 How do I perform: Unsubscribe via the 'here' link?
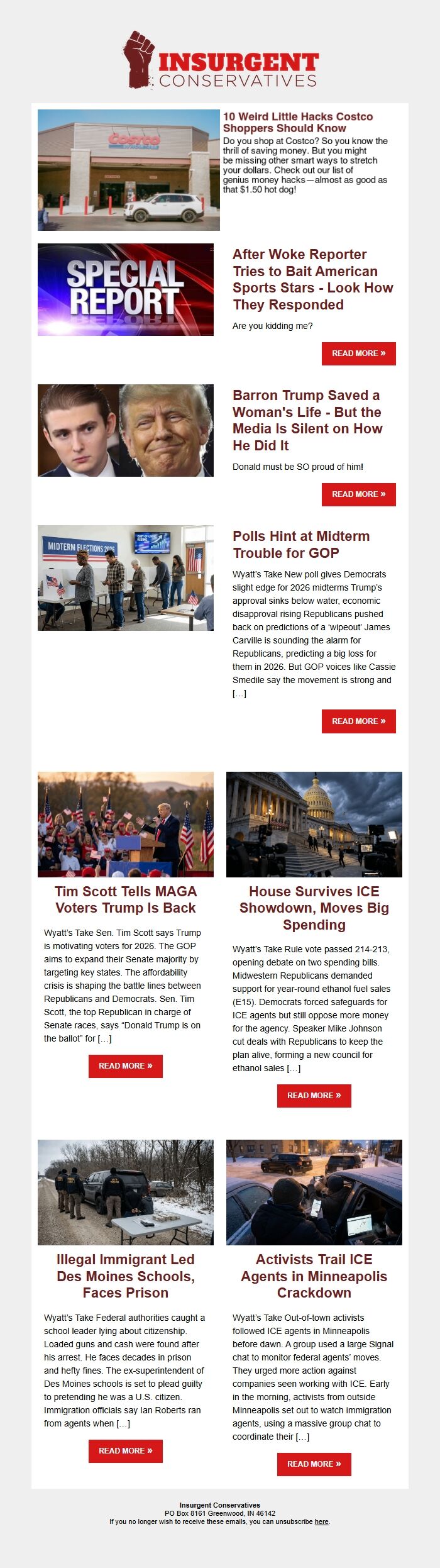click(321, 1521)
